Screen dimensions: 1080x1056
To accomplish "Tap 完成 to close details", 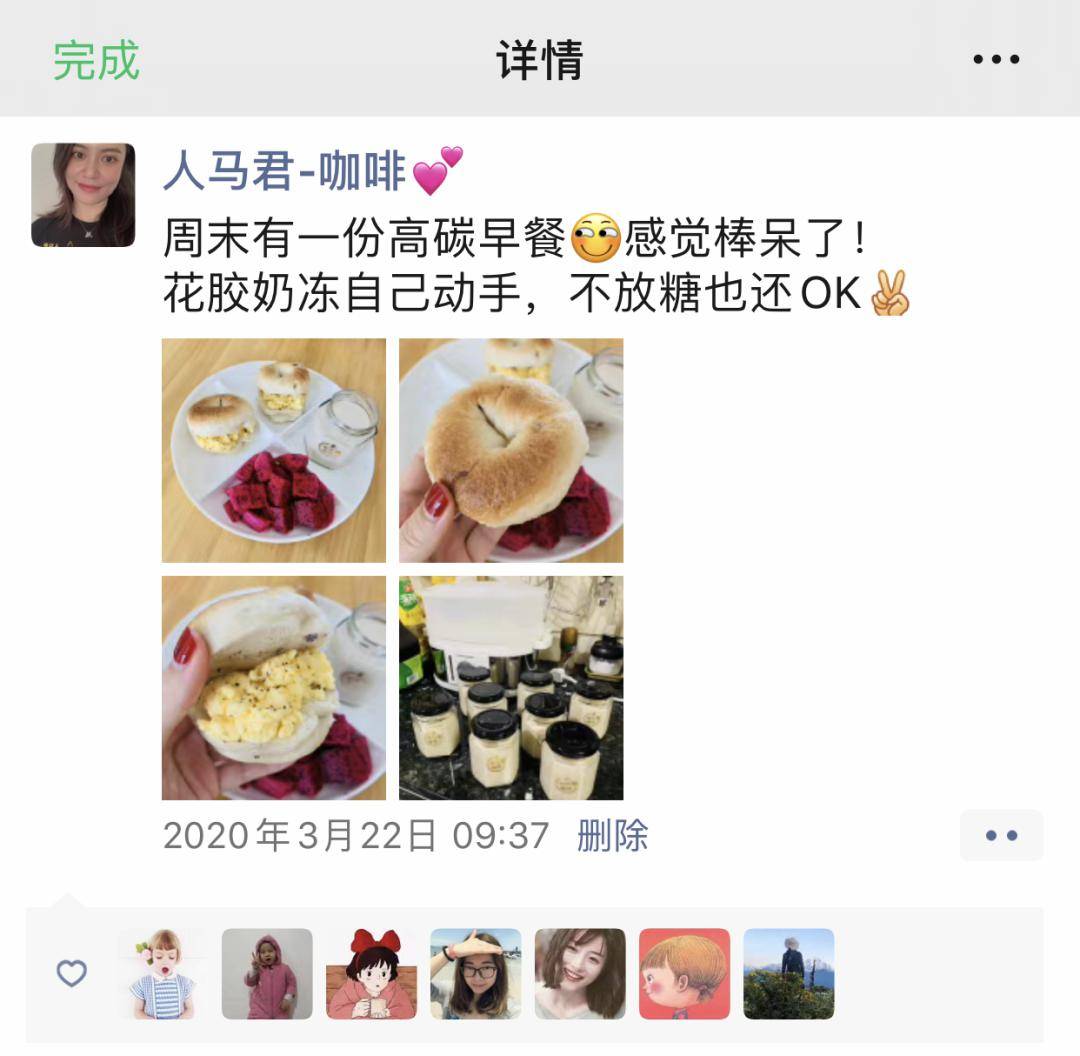I will (96, 60).
